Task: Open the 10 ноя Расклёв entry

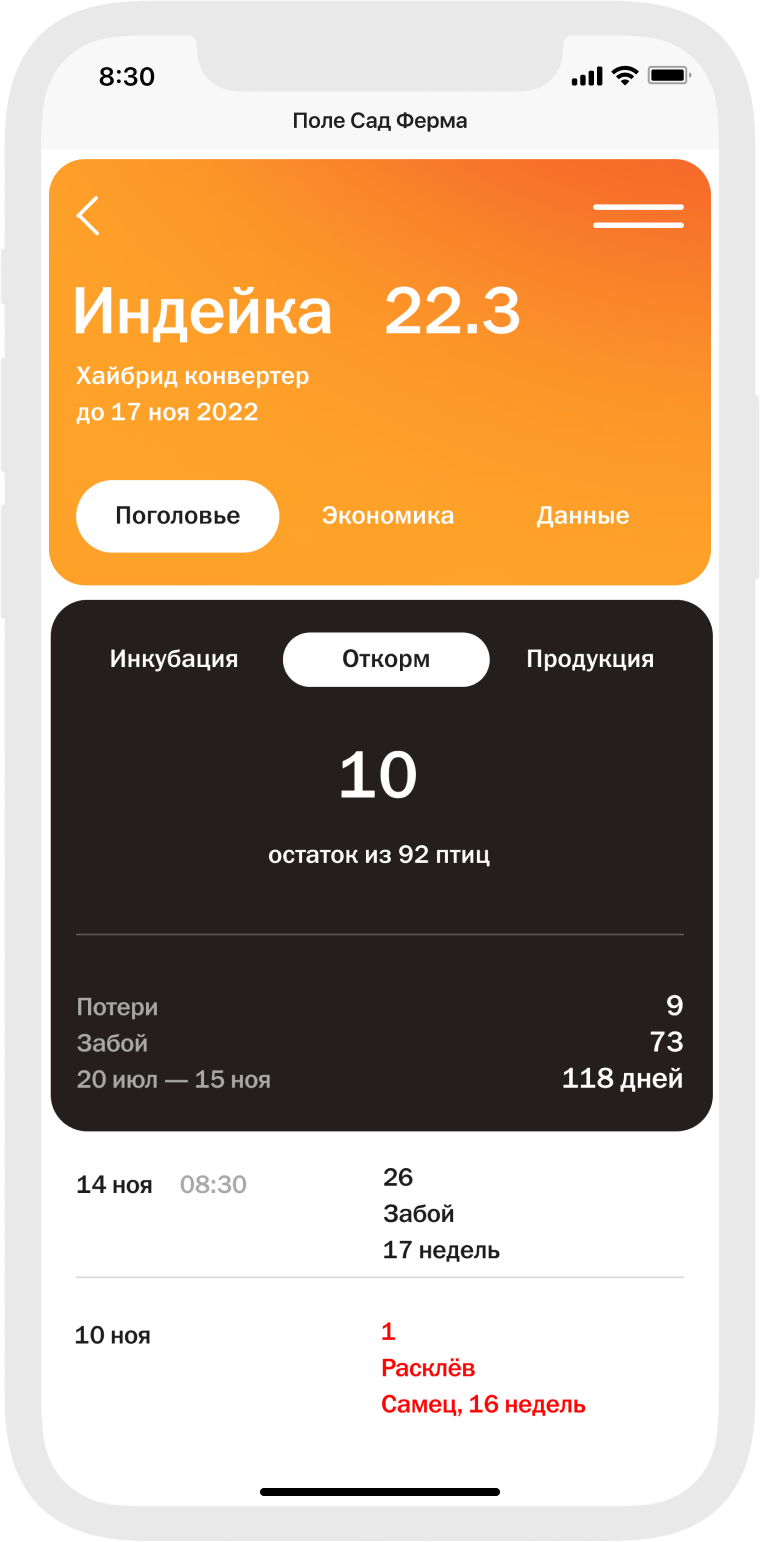Action: [x=380, y=1367]
